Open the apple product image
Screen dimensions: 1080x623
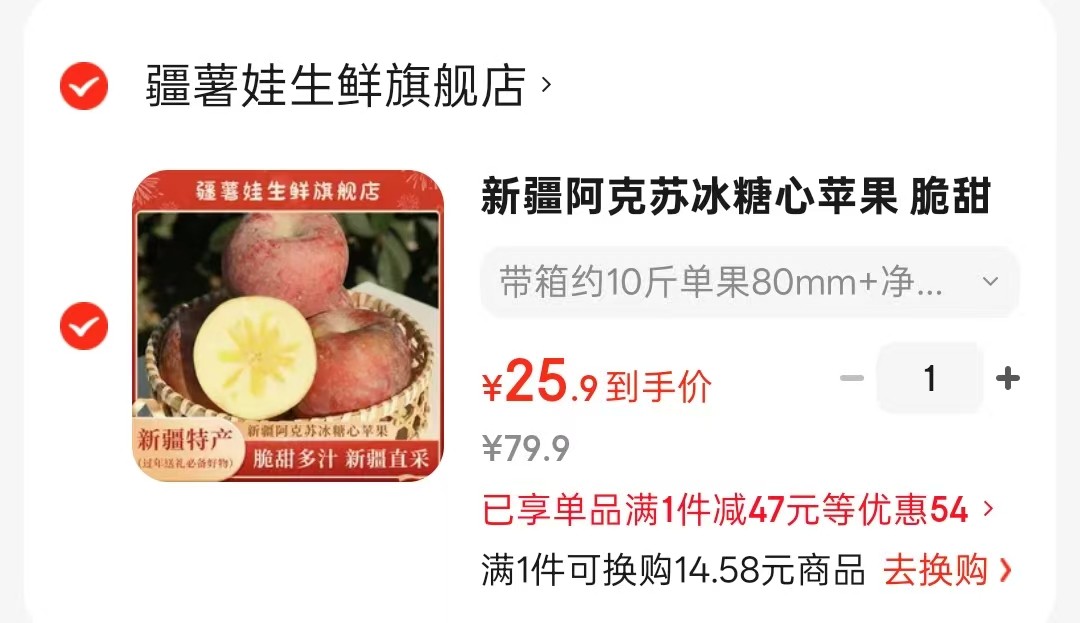288,326
